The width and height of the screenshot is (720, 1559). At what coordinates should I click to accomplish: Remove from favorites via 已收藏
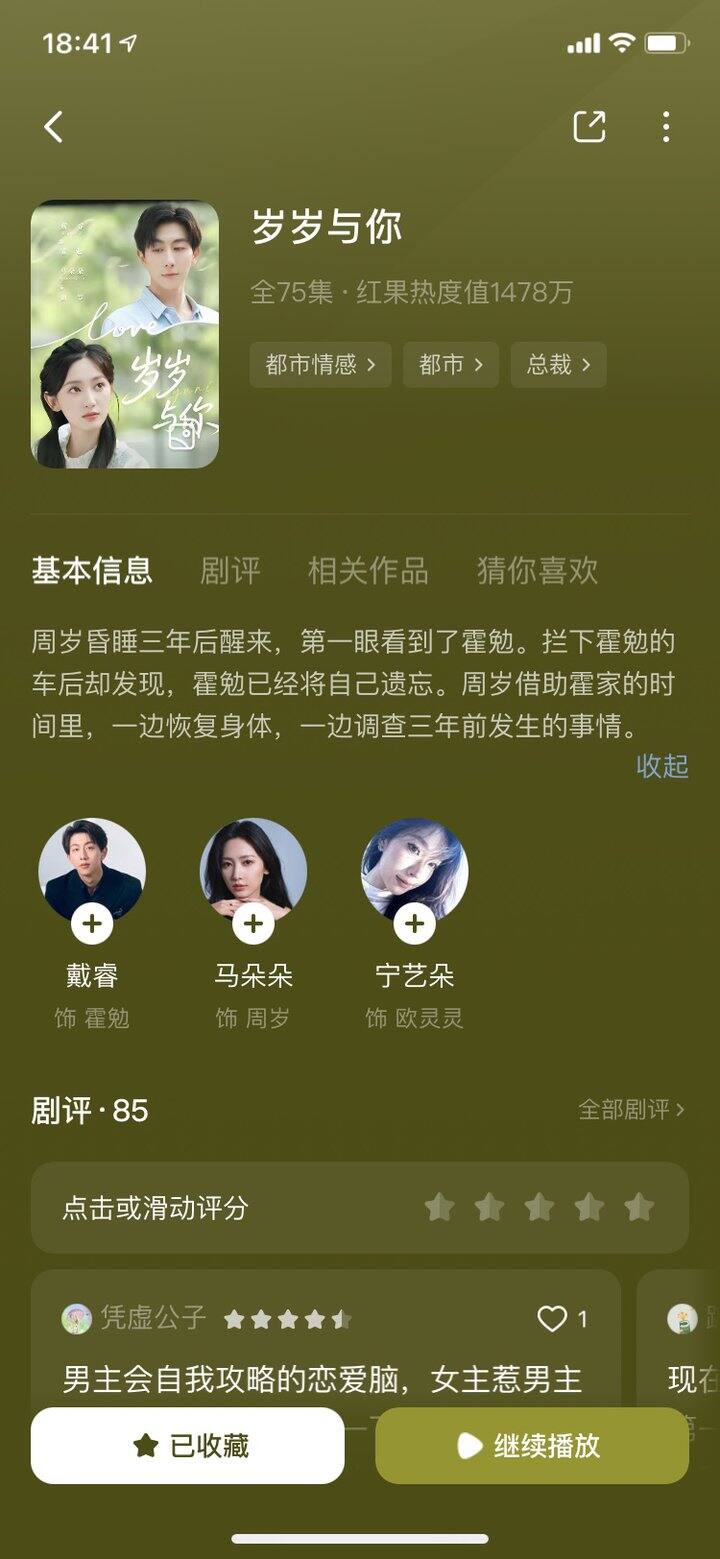pos(188,1446)
